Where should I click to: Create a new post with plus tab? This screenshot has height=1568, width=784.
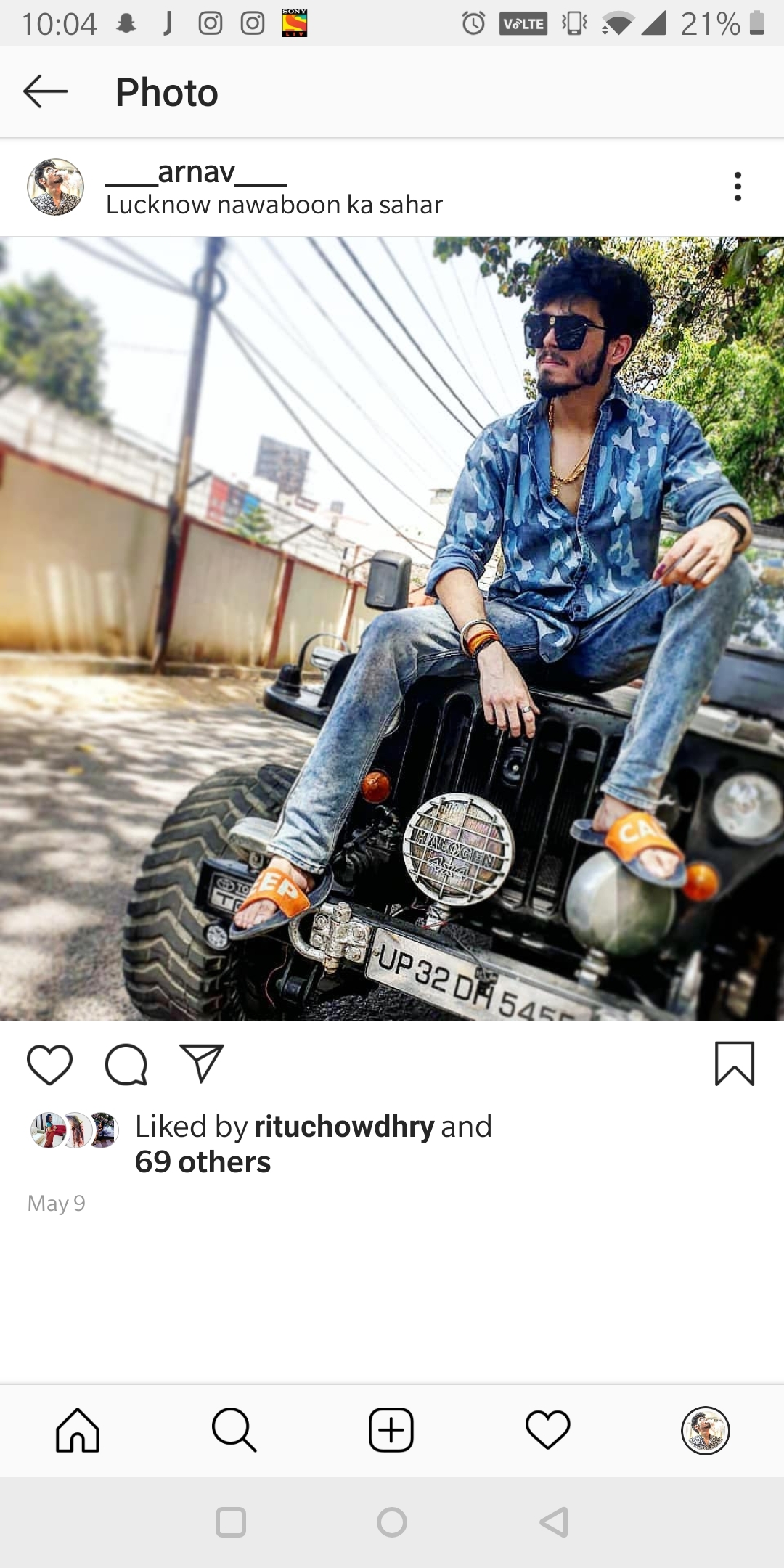pos(391,1430)
